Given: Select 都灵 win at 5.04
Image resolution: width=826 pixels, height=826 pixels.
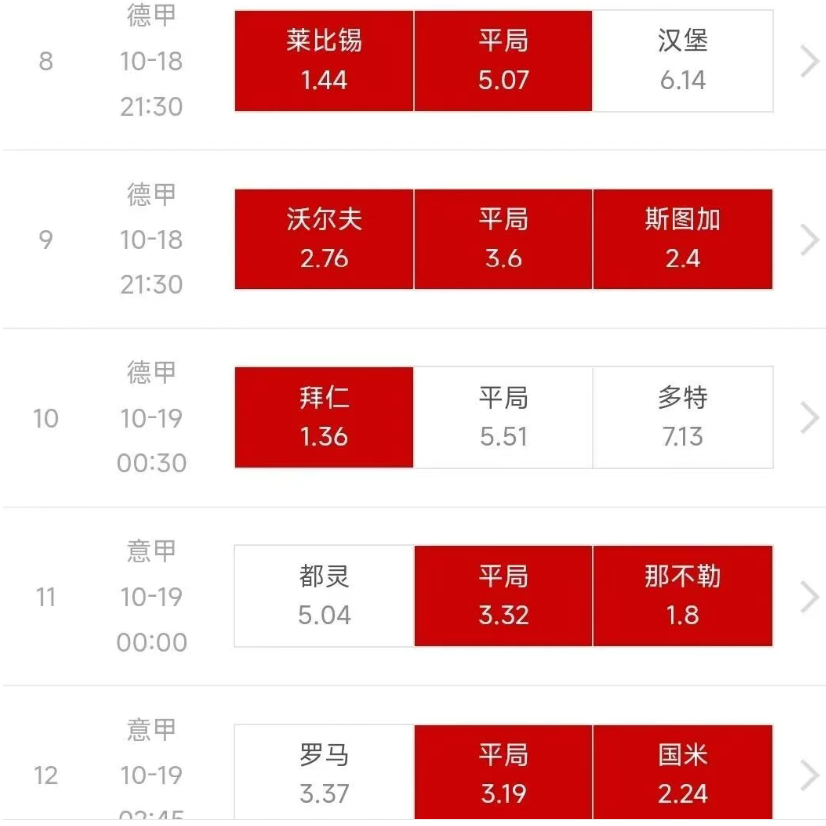Looking at the screenshot, I should tap(324, 596).
